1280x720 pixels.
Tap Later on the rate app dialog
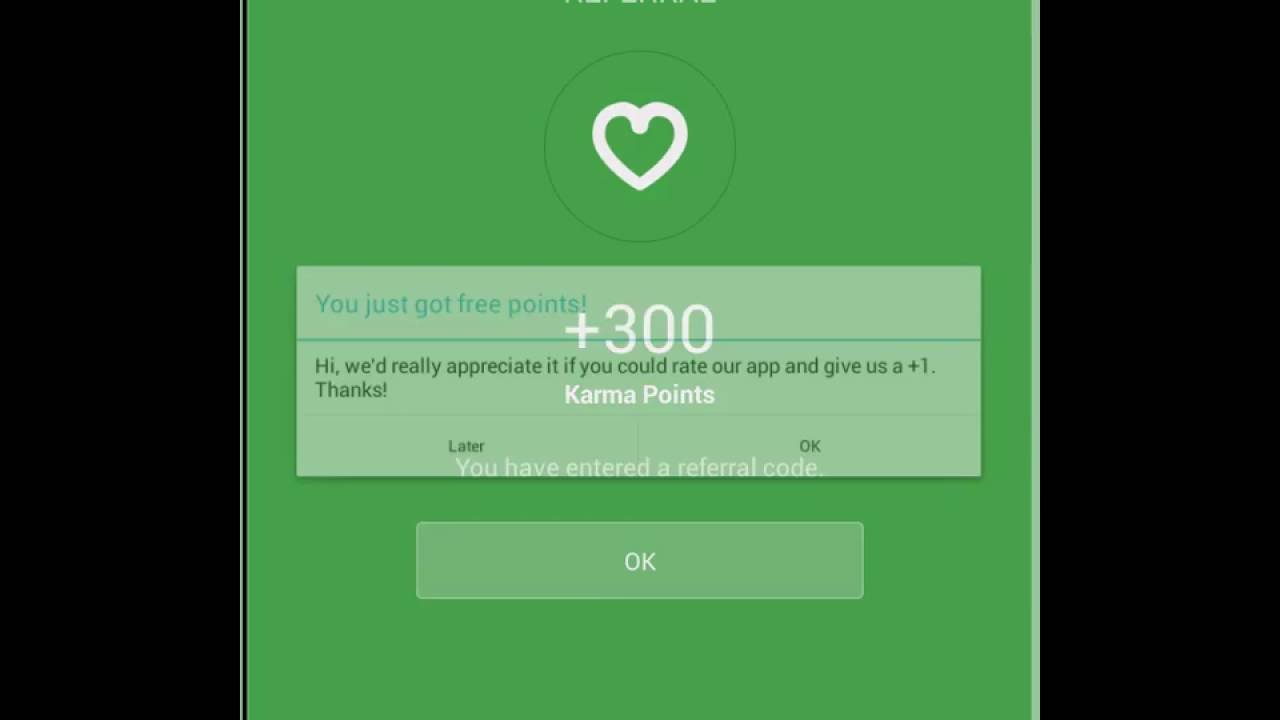pos(466,446)
